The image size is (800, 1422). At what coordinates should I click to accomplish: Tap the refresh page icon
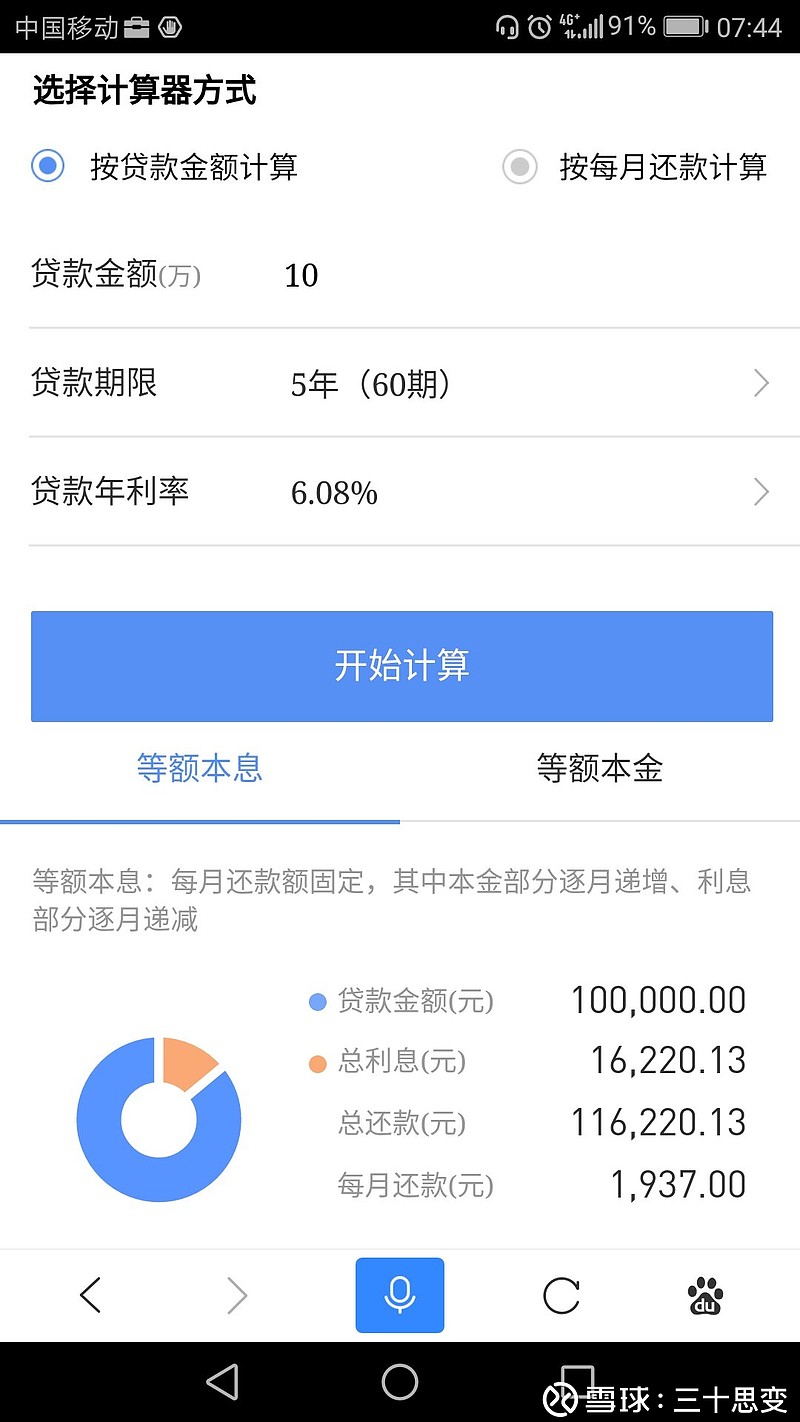(561, 1294)
